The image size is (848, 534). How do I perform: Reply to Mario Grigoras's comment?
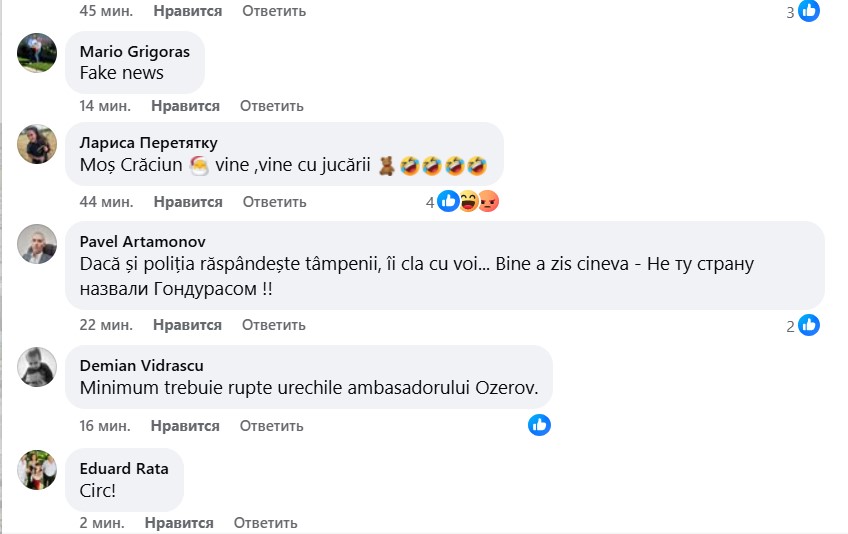(x=271, y=105)
